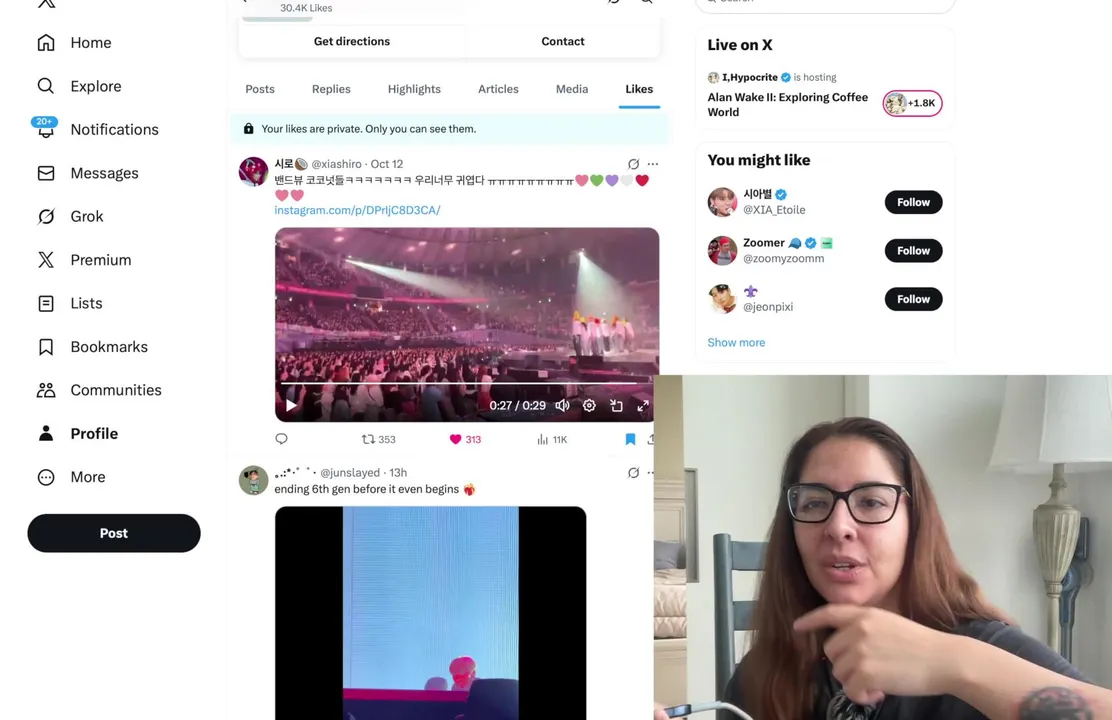Switch to the Media tab
The width and height of the screenshot is (1112, 720).
[x=571, y=89]
